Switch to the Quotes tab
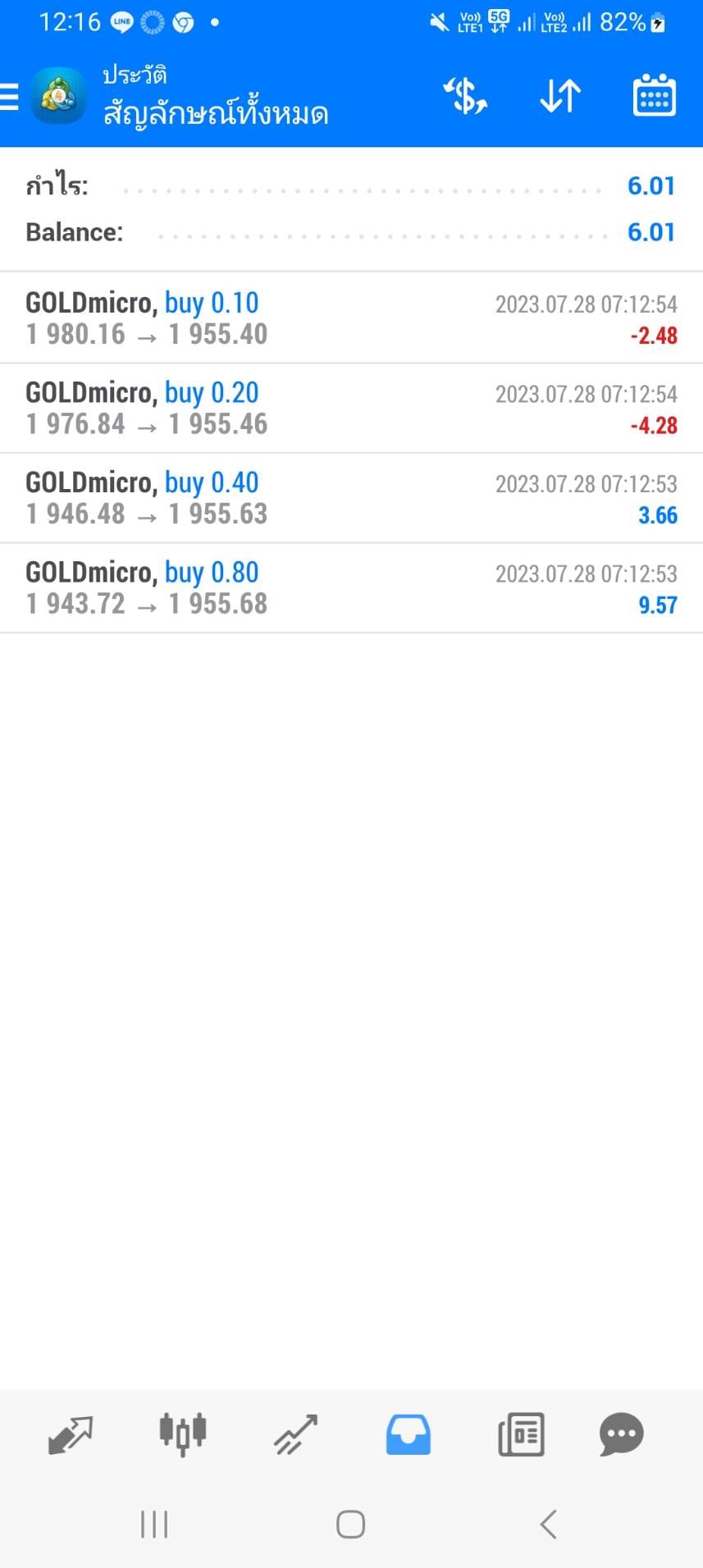The width and height of the screenshot is (703, 1568). pos(71,1435)
